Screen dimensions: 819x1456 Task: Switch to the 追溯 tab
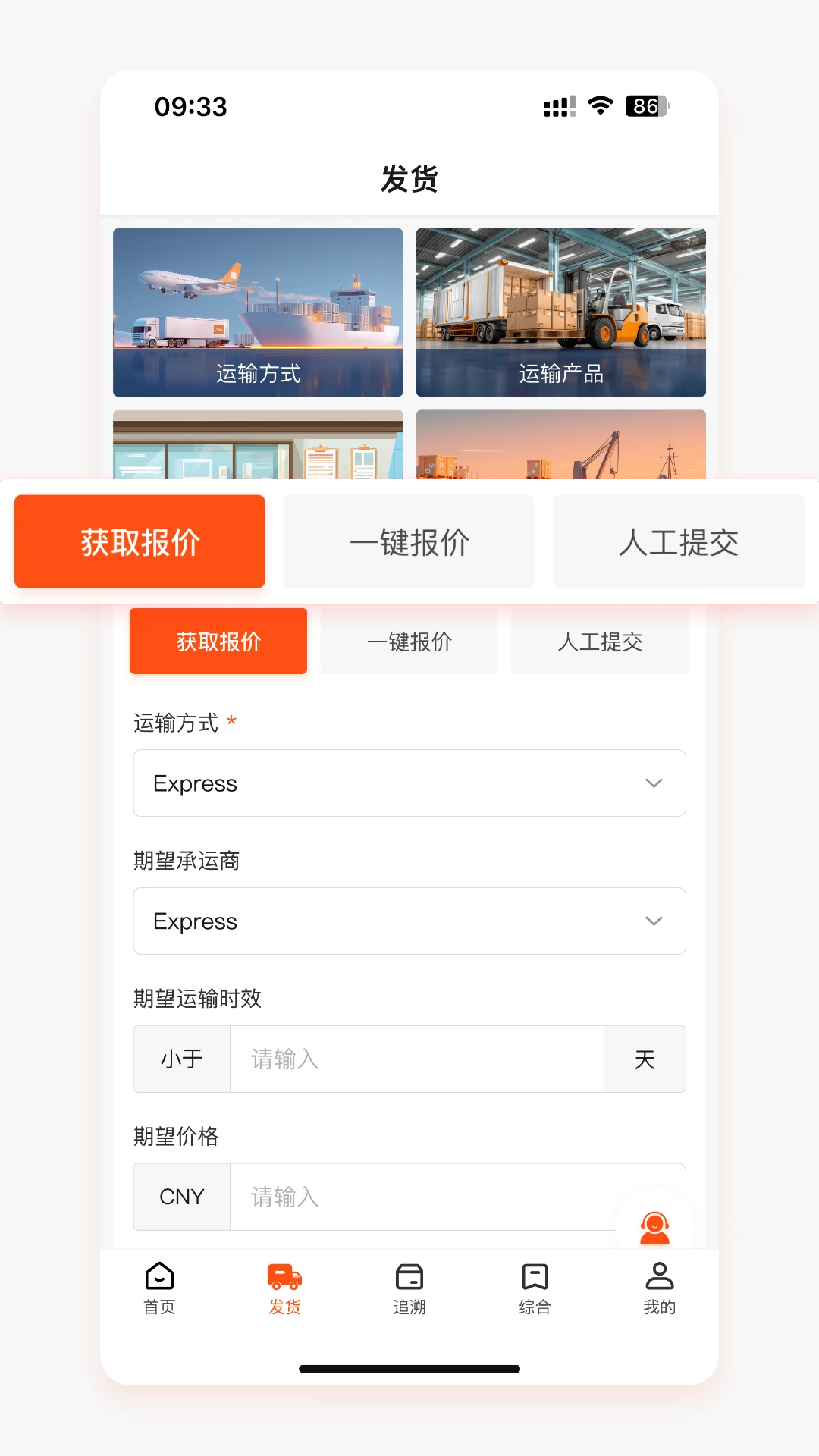409,1288
